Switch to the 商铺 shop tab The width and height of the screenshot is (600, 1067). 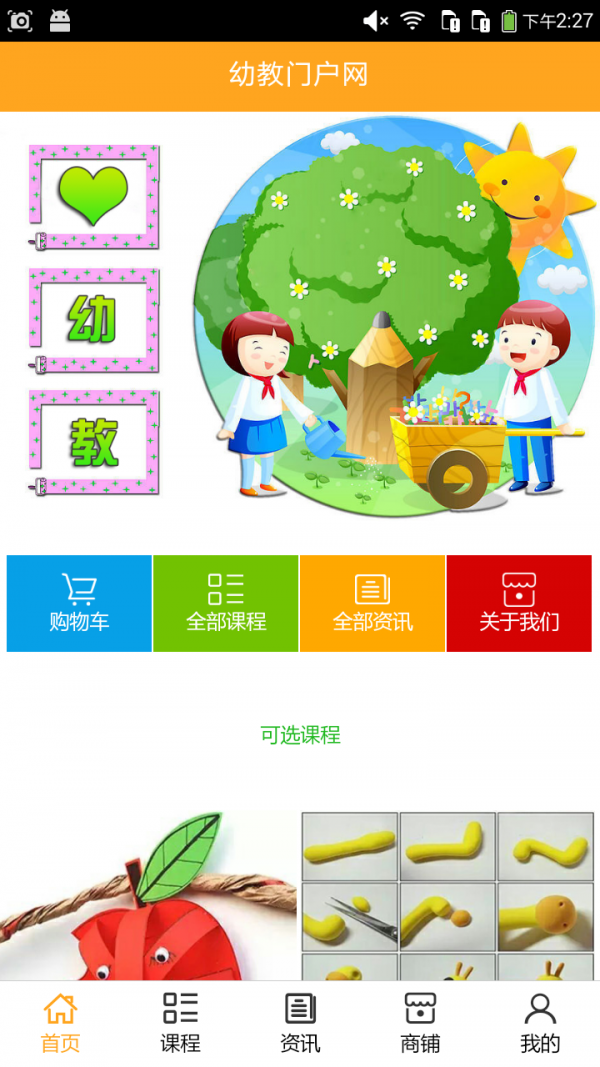pyautogui.click(x=420, y=1023)
